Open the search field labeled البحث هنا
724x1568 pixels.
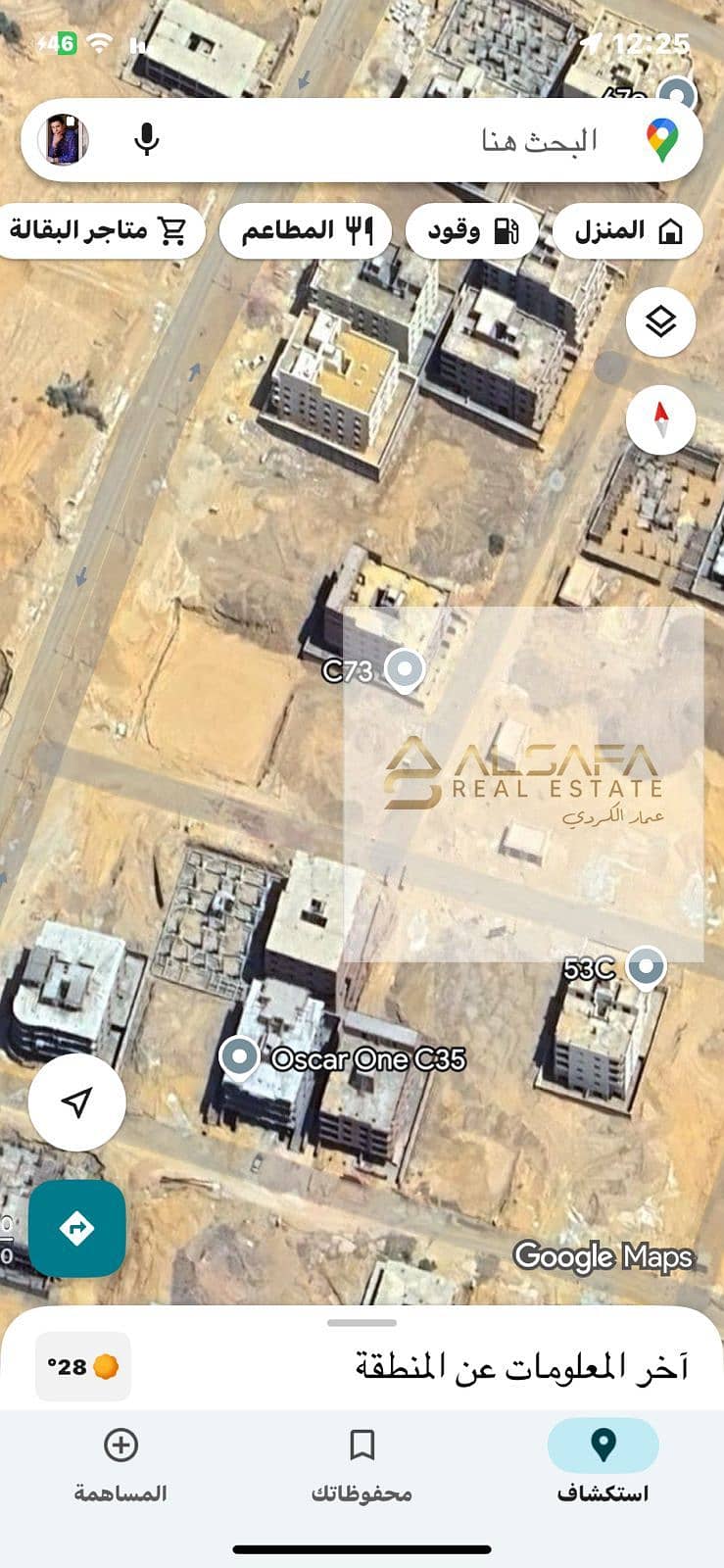pos(441,140)
